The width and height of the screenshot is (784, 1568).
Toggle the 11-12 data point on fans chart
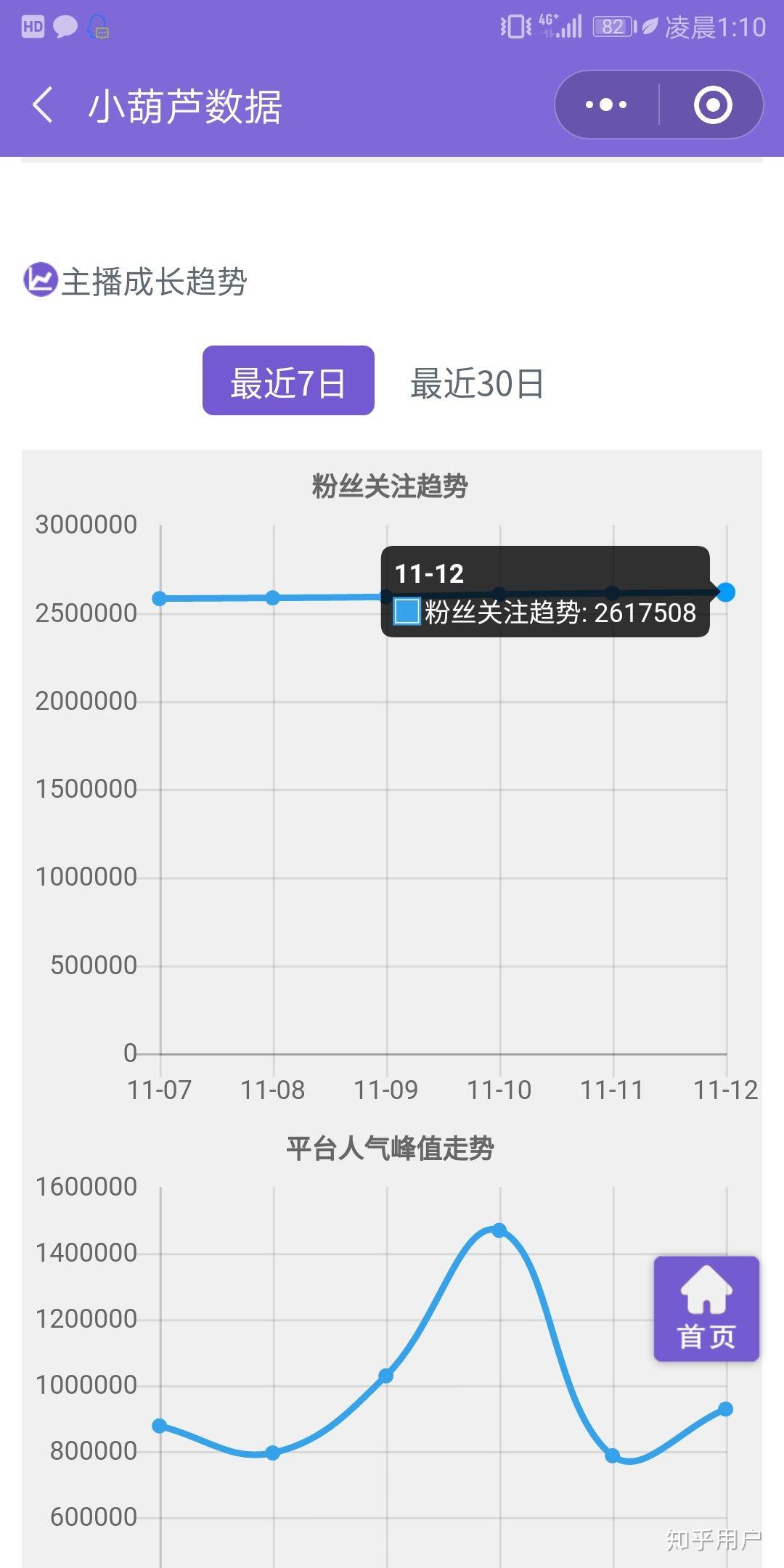click(727, 592)
